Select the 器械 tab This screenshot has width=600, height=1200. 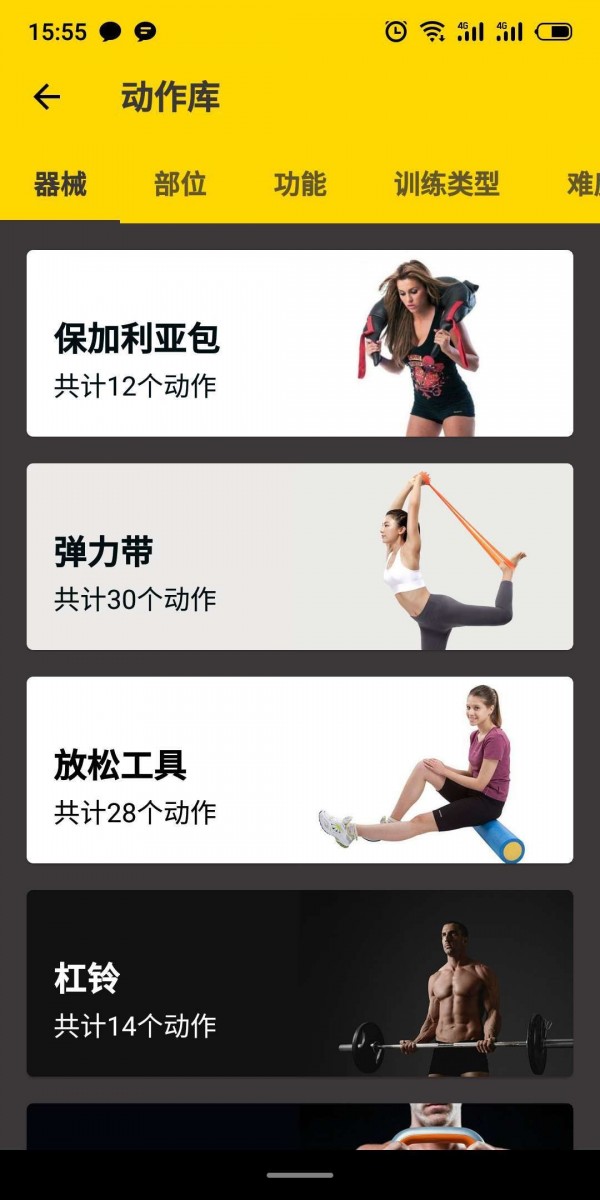(x=60, y=185)
